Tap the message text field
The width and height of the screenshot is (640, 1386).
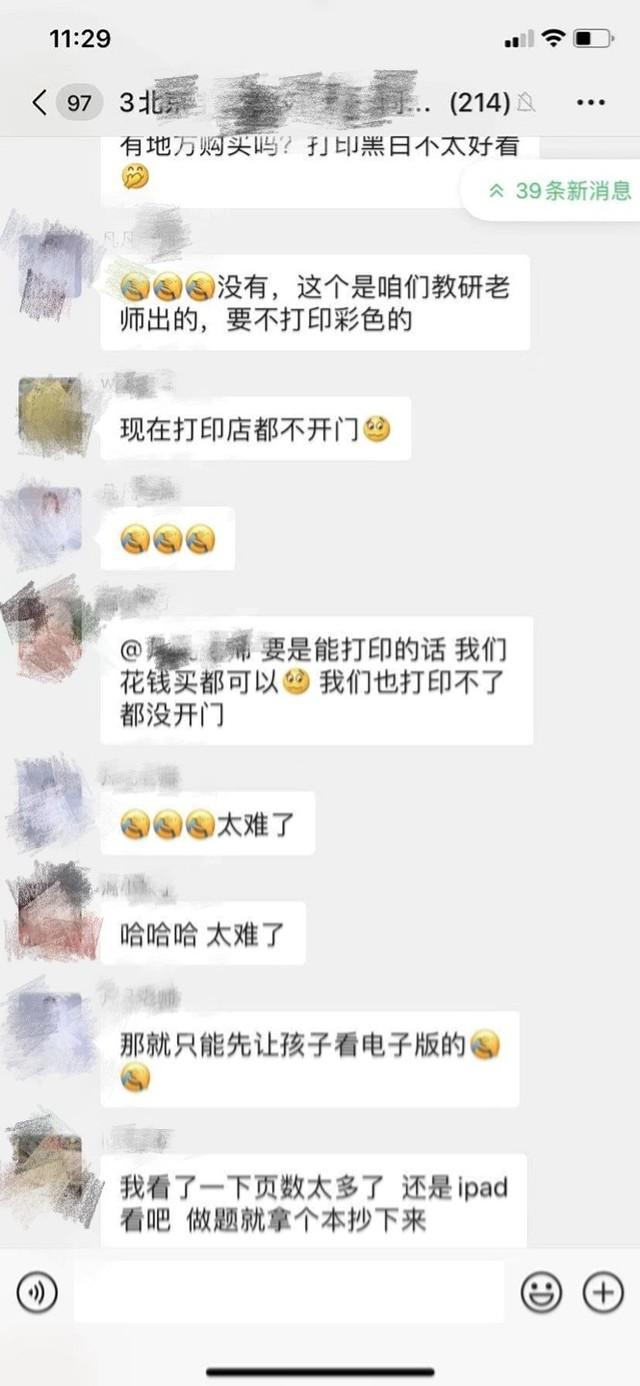tap(290, 1293)
